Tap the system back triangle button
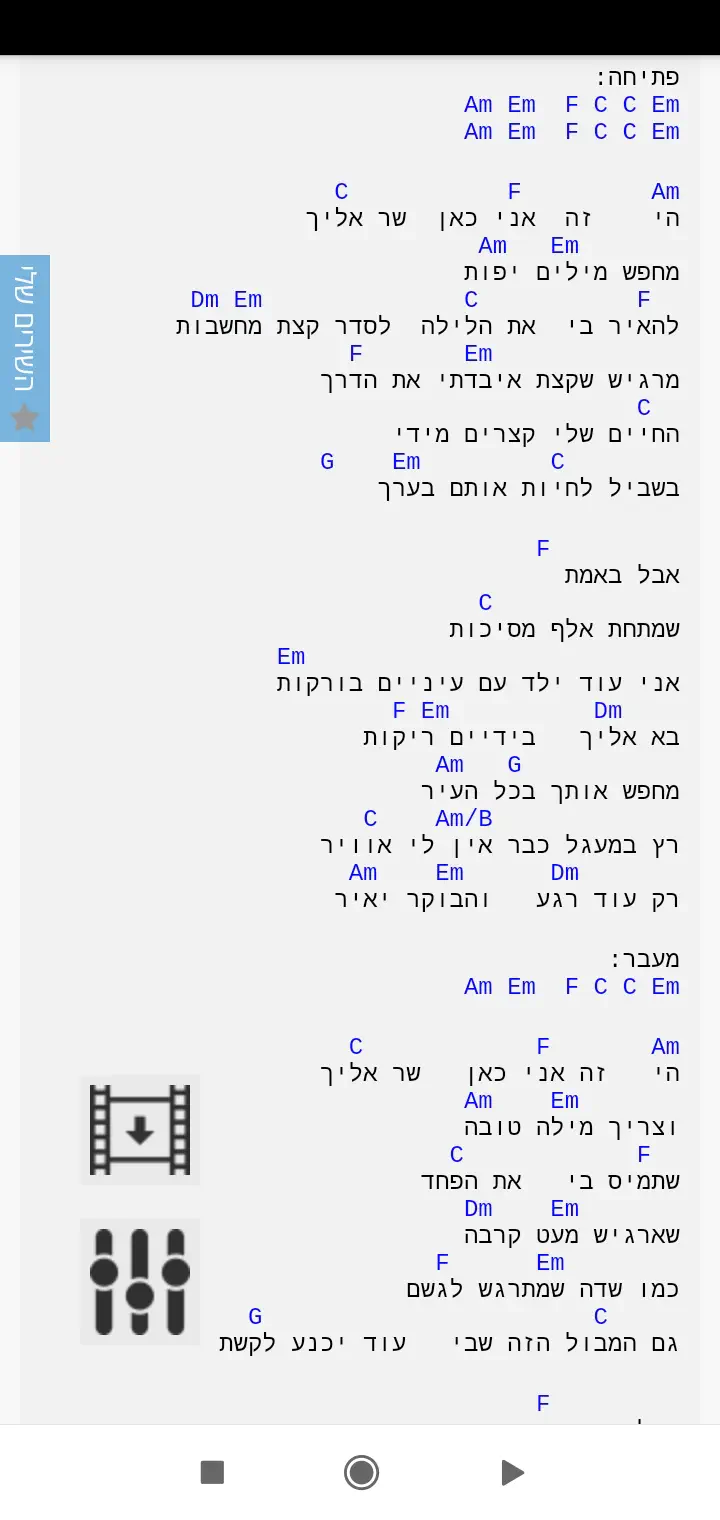Image resolution: width=720 pixels, height=1520 pixels. pyautogui.click(x=512, y=1472)
